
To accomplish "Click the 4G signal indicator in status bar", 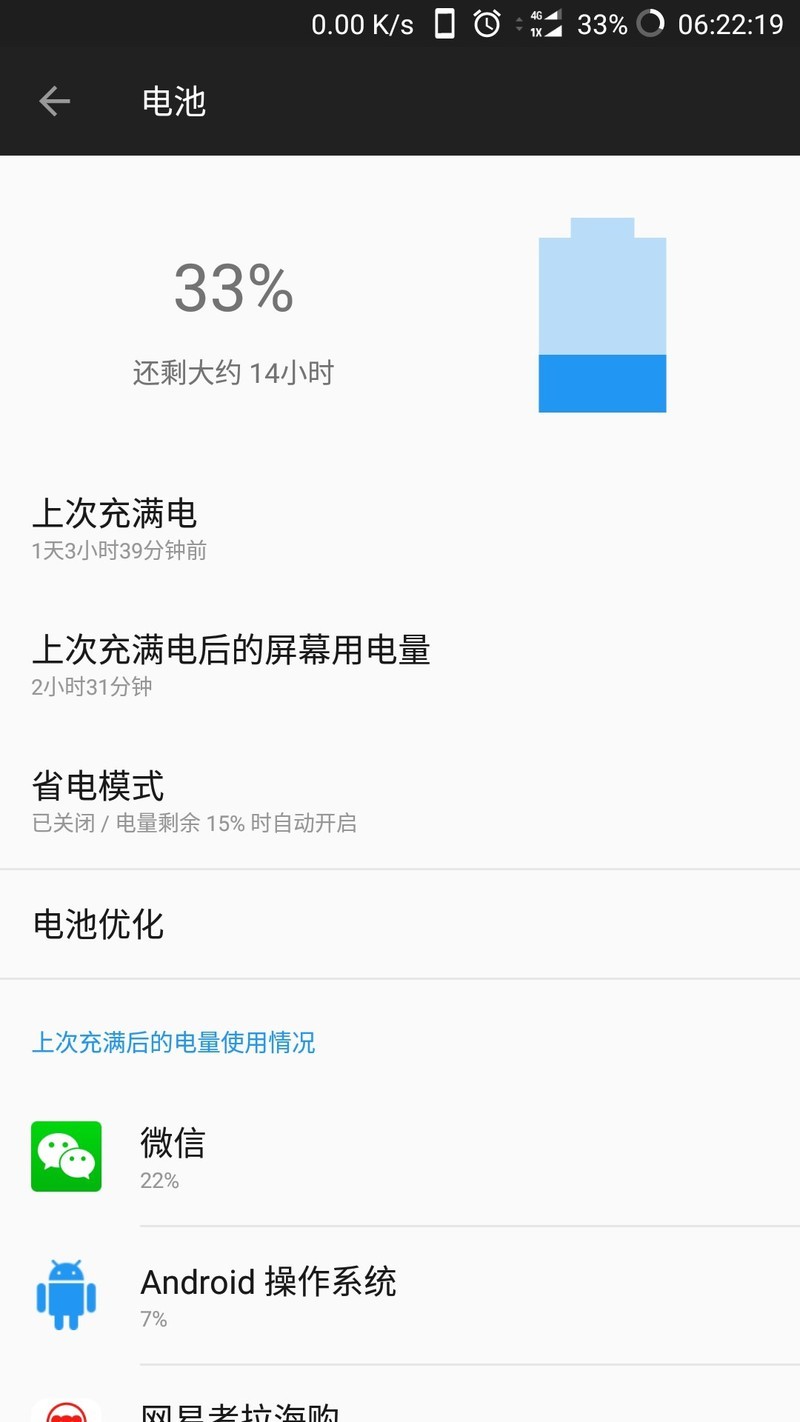I will click(549, 18).
